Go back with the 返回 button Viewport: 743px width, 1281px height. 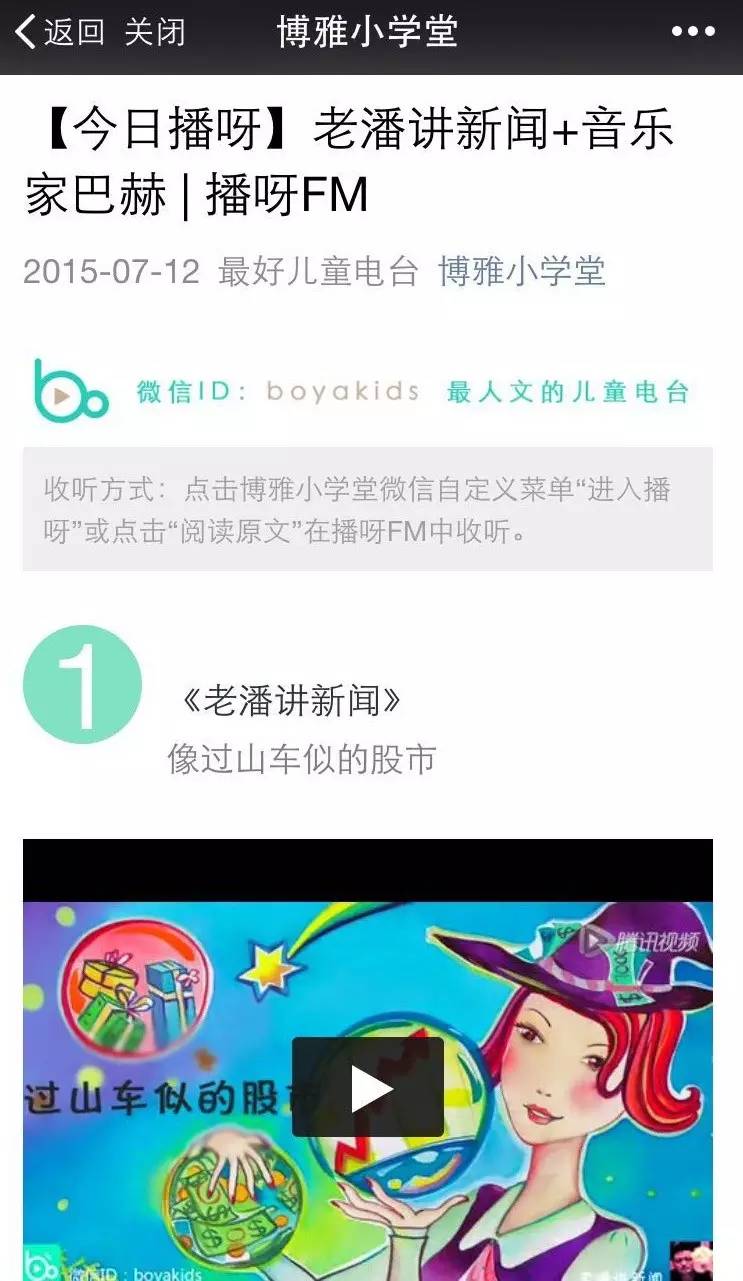pos(60,32)
